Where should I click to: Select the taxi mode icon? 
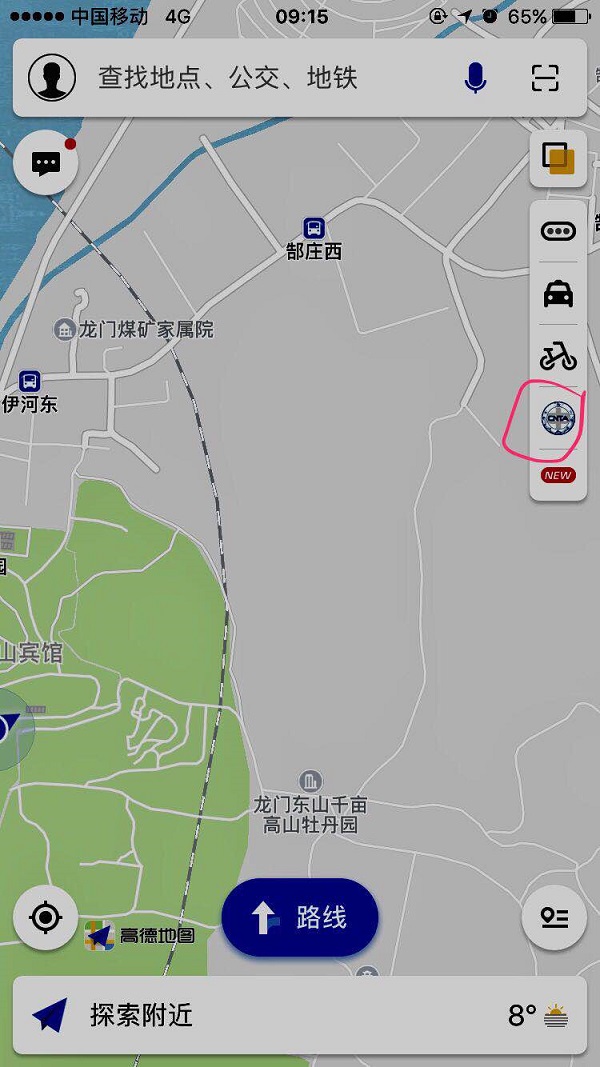point(558,294)
